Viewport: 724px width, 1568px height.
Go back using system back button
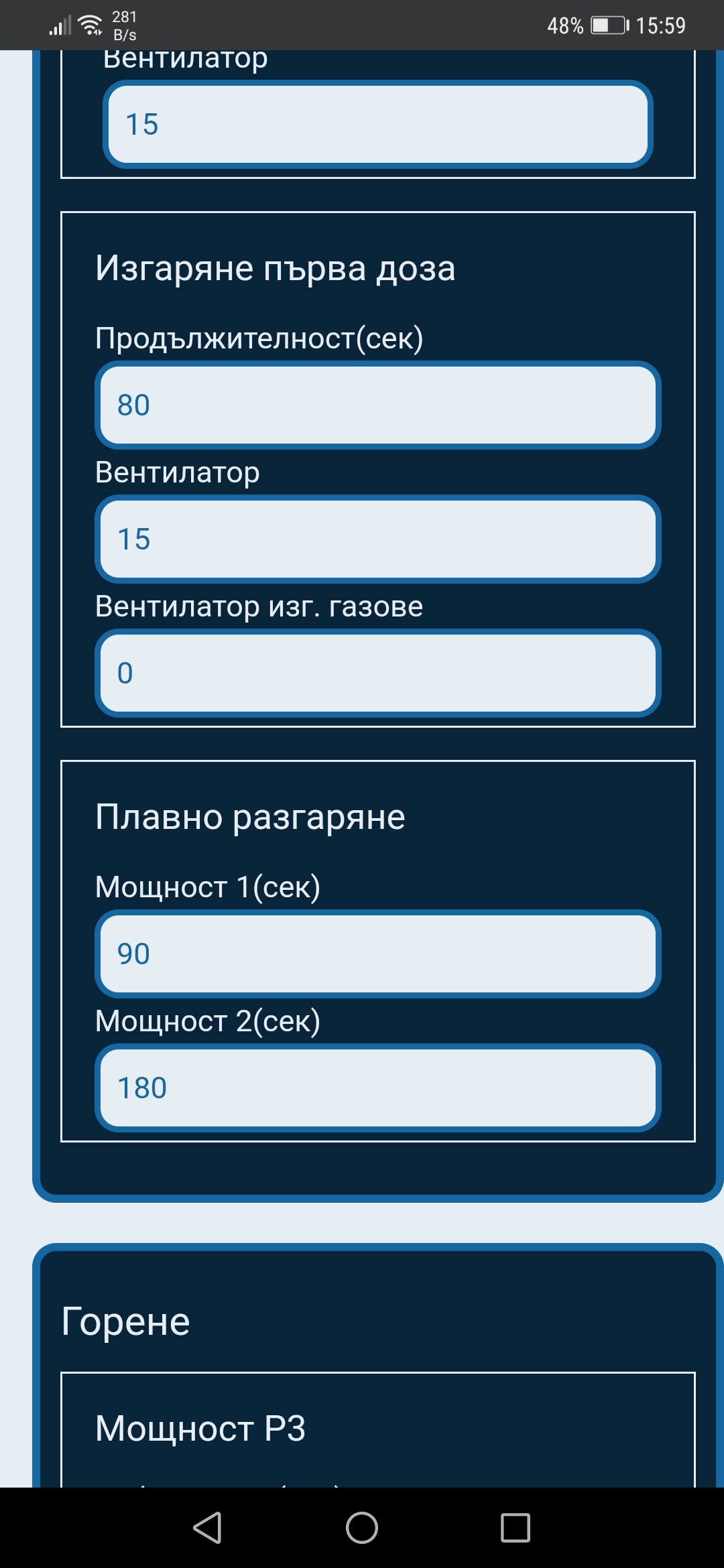(x=208, y=1528)
